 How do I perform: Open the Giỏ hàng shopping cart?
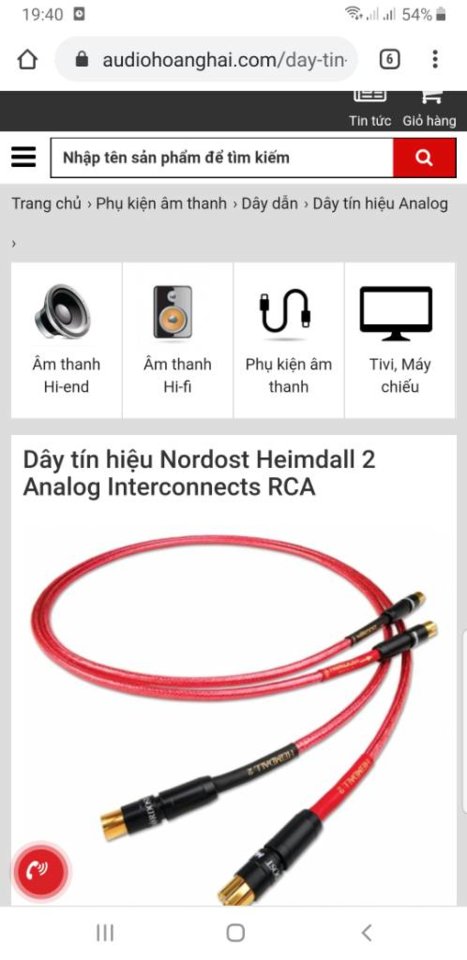pyautogui.click(x=429, y=108)
